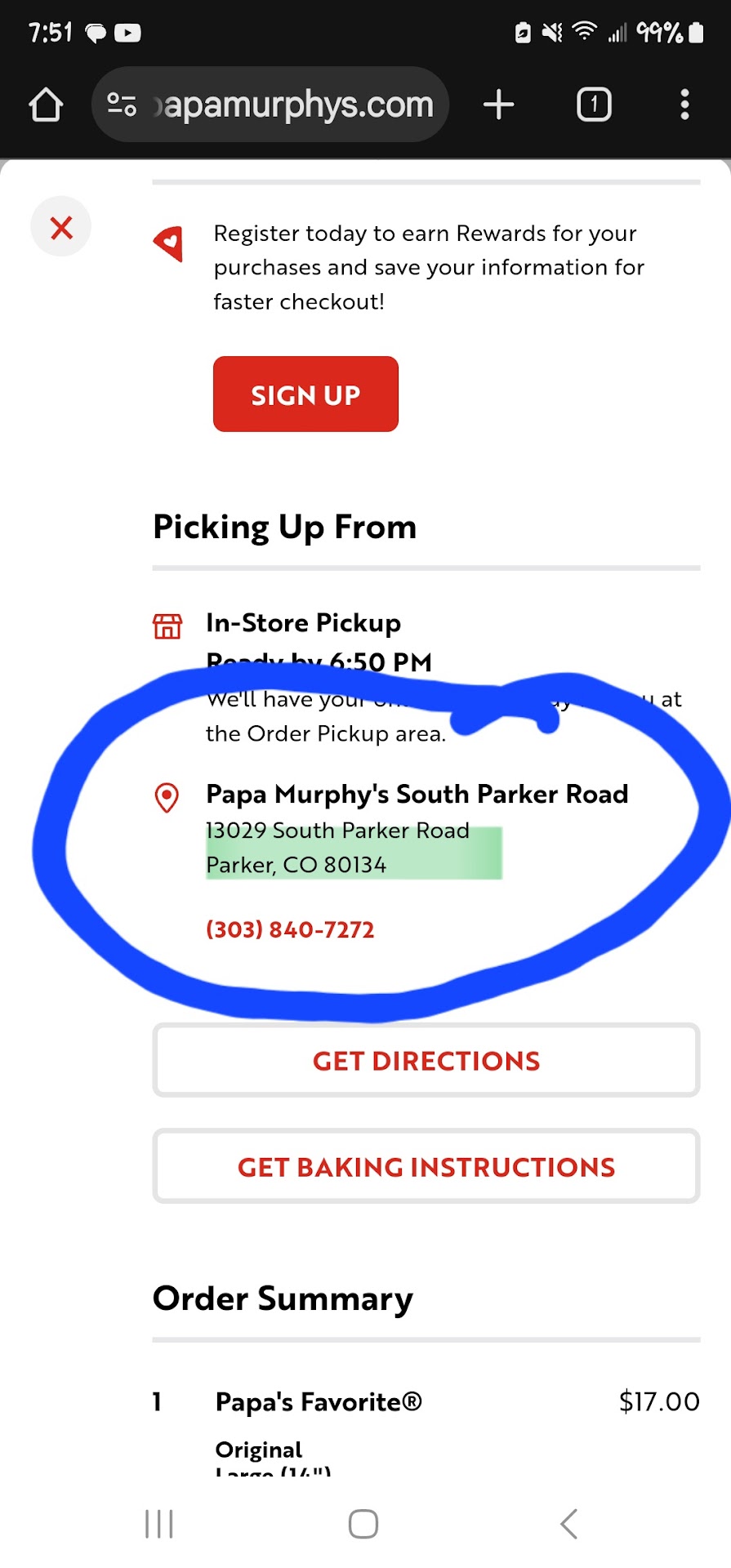Image resolution: width=731 pixels, height=1568 pixels.
Task: Open a new browser tab
Action: click(498, 105)
